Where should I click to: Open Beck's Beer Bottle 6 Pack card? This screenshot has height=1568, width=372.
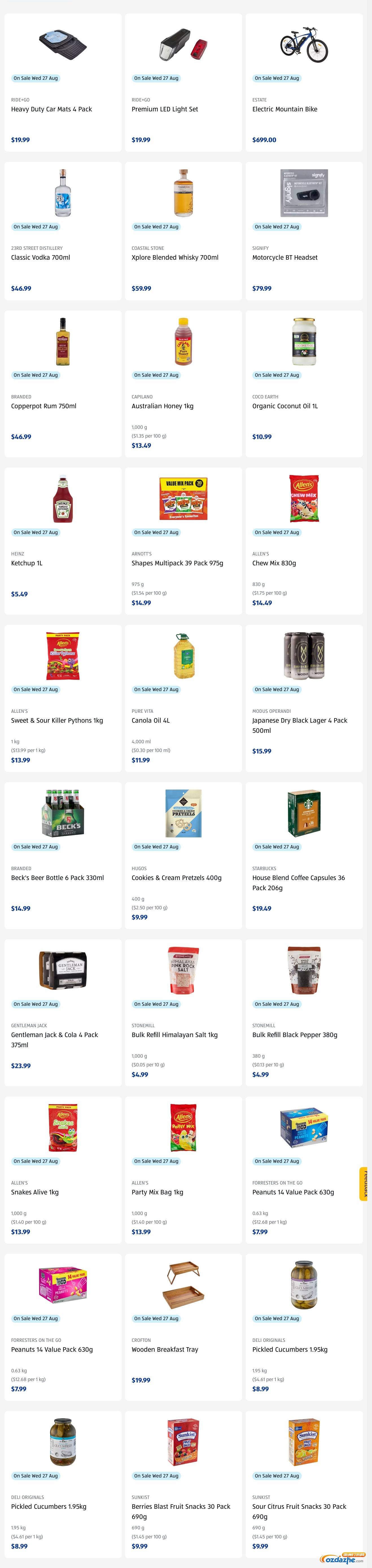coord(57,878)
